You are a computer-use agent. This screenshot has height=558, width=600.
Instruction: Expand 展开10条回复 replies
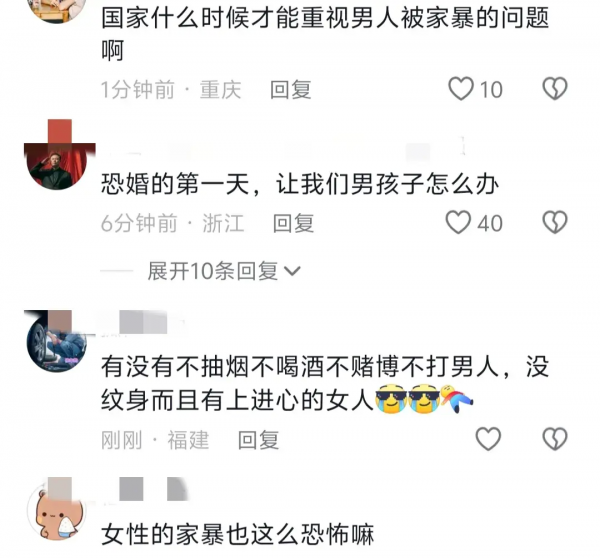coord(224,271)
